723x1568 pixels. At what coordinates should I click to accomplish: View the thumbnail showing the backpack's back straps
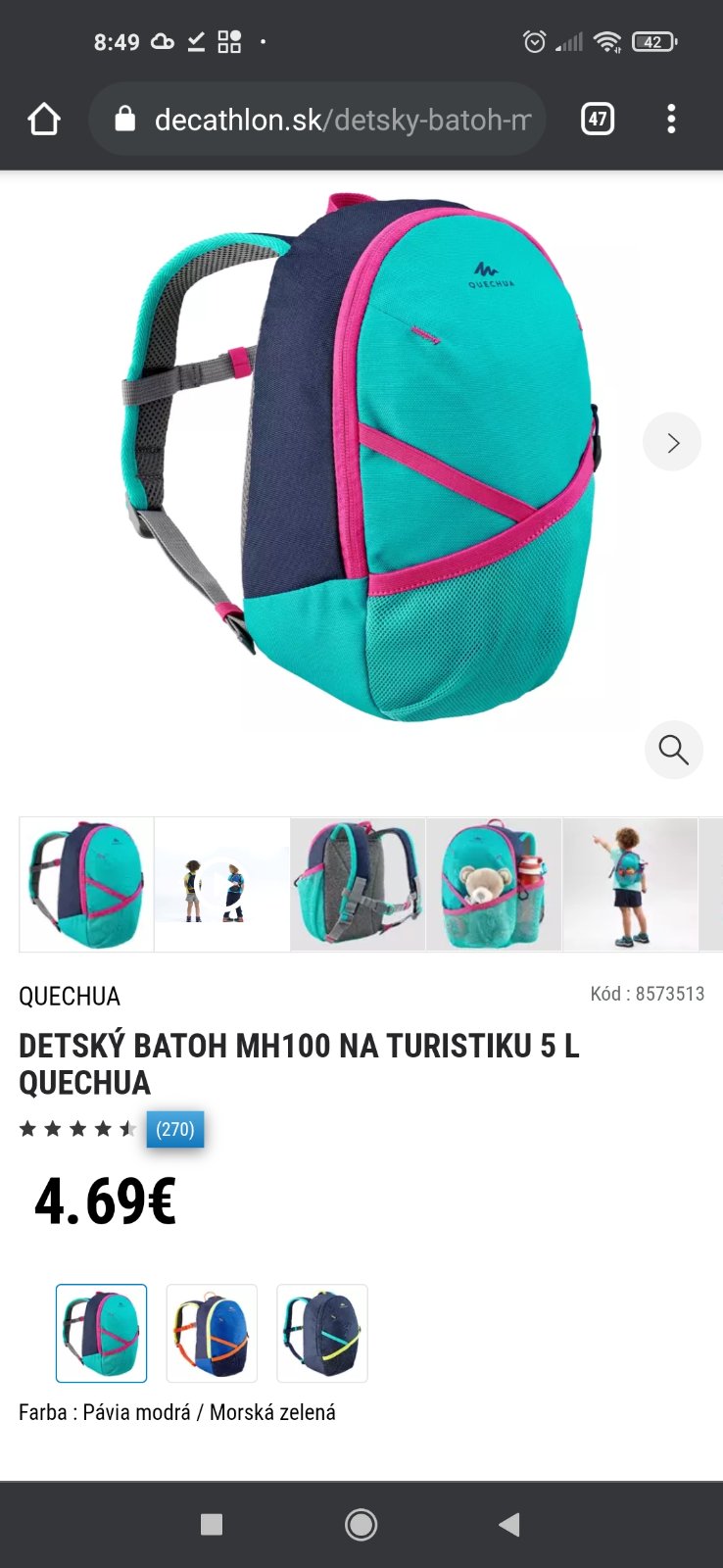tap(359, 885)
